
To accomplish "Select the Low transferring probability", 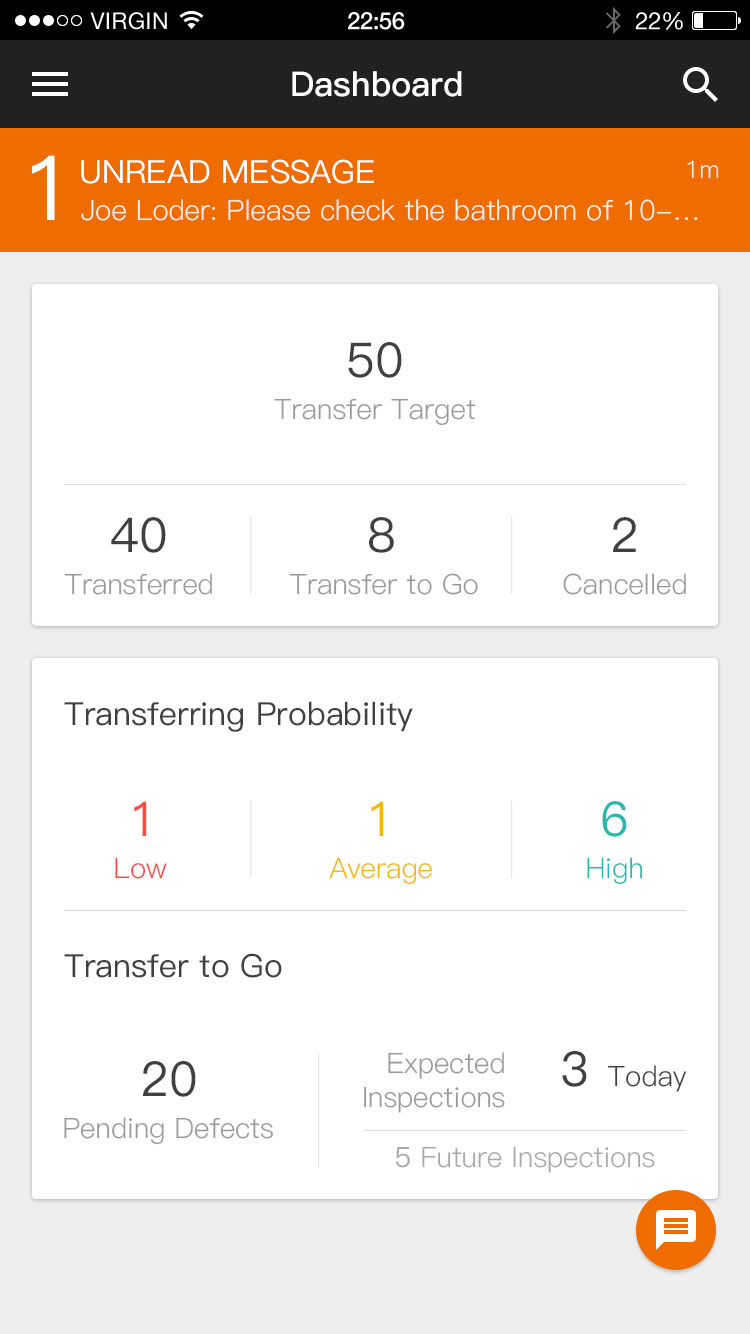I will pyautogui.click(x=140, y=840).
